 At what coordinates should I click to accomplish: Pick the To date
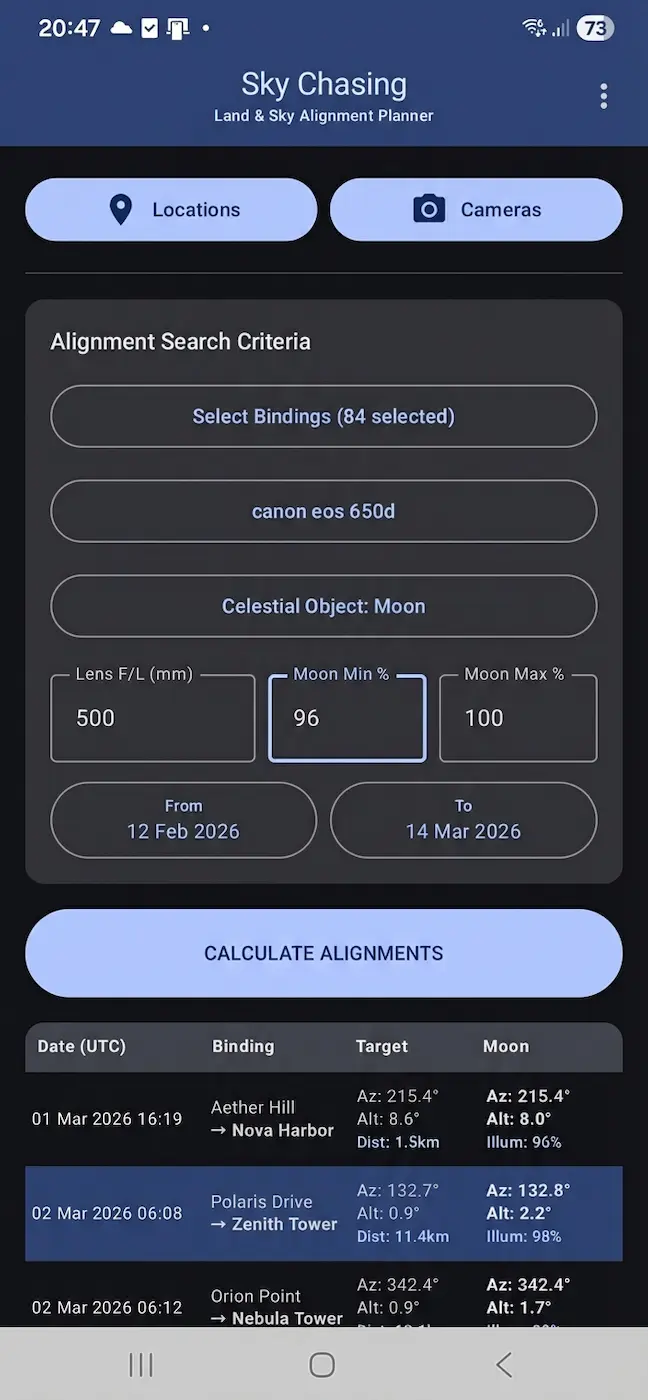(463, 820)
